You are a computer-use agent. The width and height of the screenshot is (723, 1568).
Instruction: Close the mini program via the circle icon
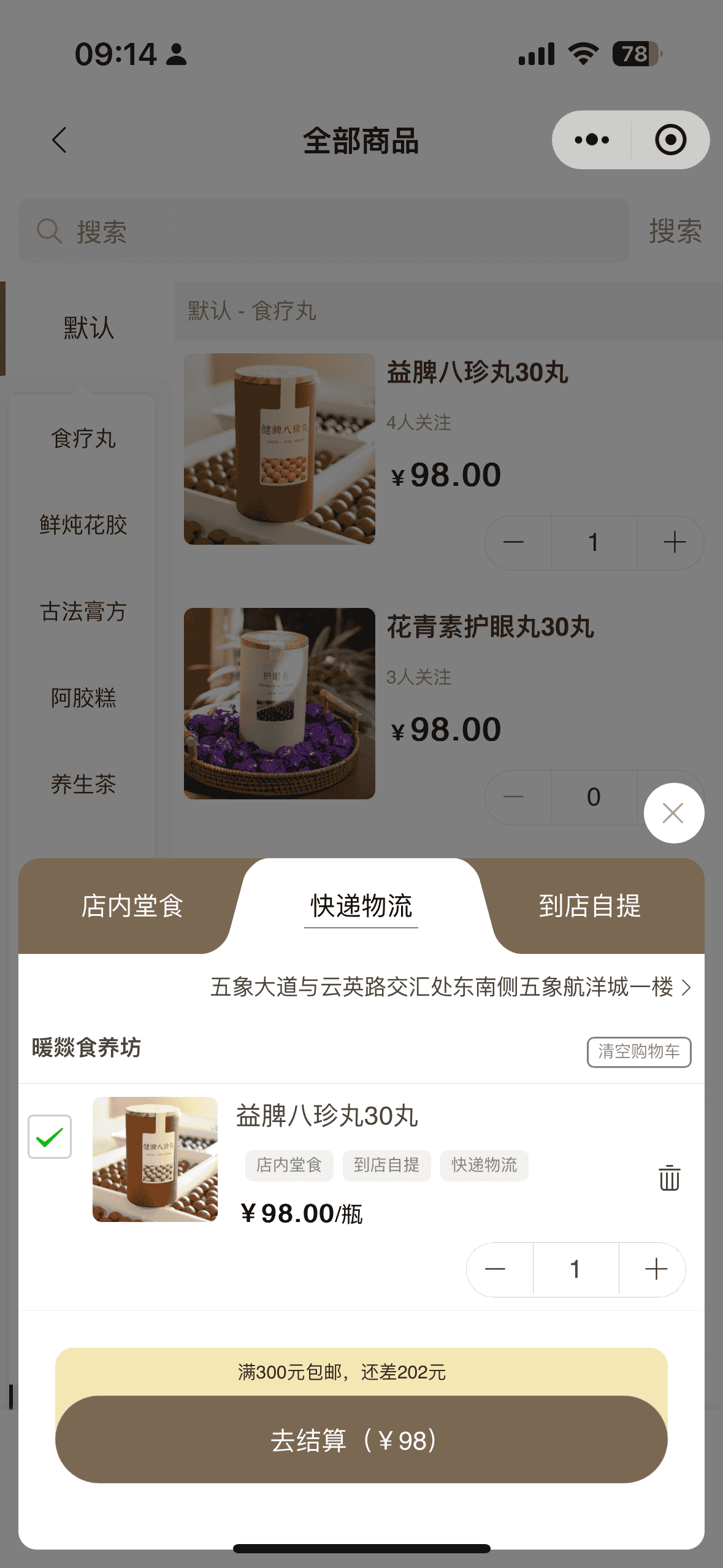click(670, 140)
